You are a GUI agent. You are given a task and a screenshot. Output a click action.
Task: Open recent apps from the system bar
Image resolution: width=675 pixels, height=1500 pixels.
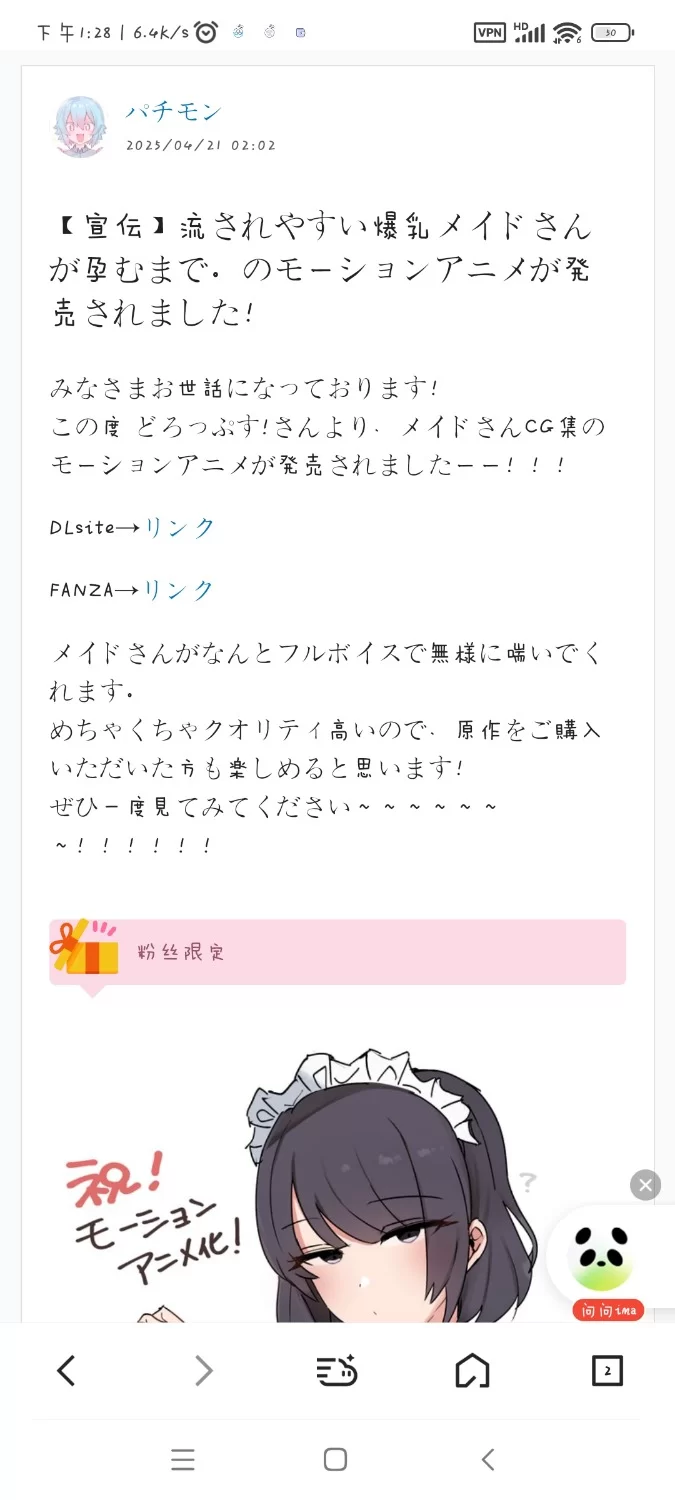[183, 1460]
